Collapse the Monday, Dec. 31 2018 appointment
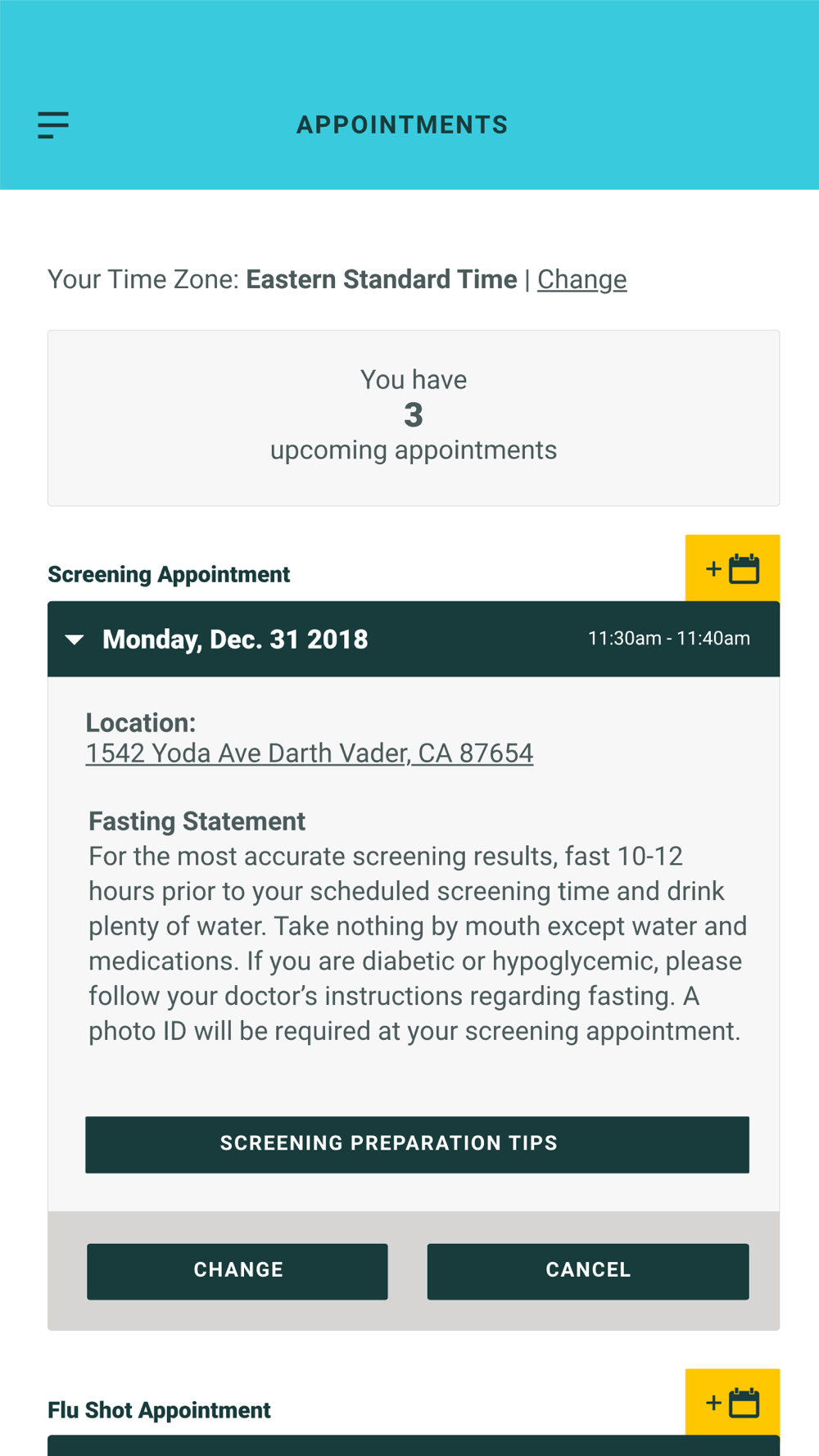The height and width of the screenshot is (1456, 819). click(x=414, y=639)
